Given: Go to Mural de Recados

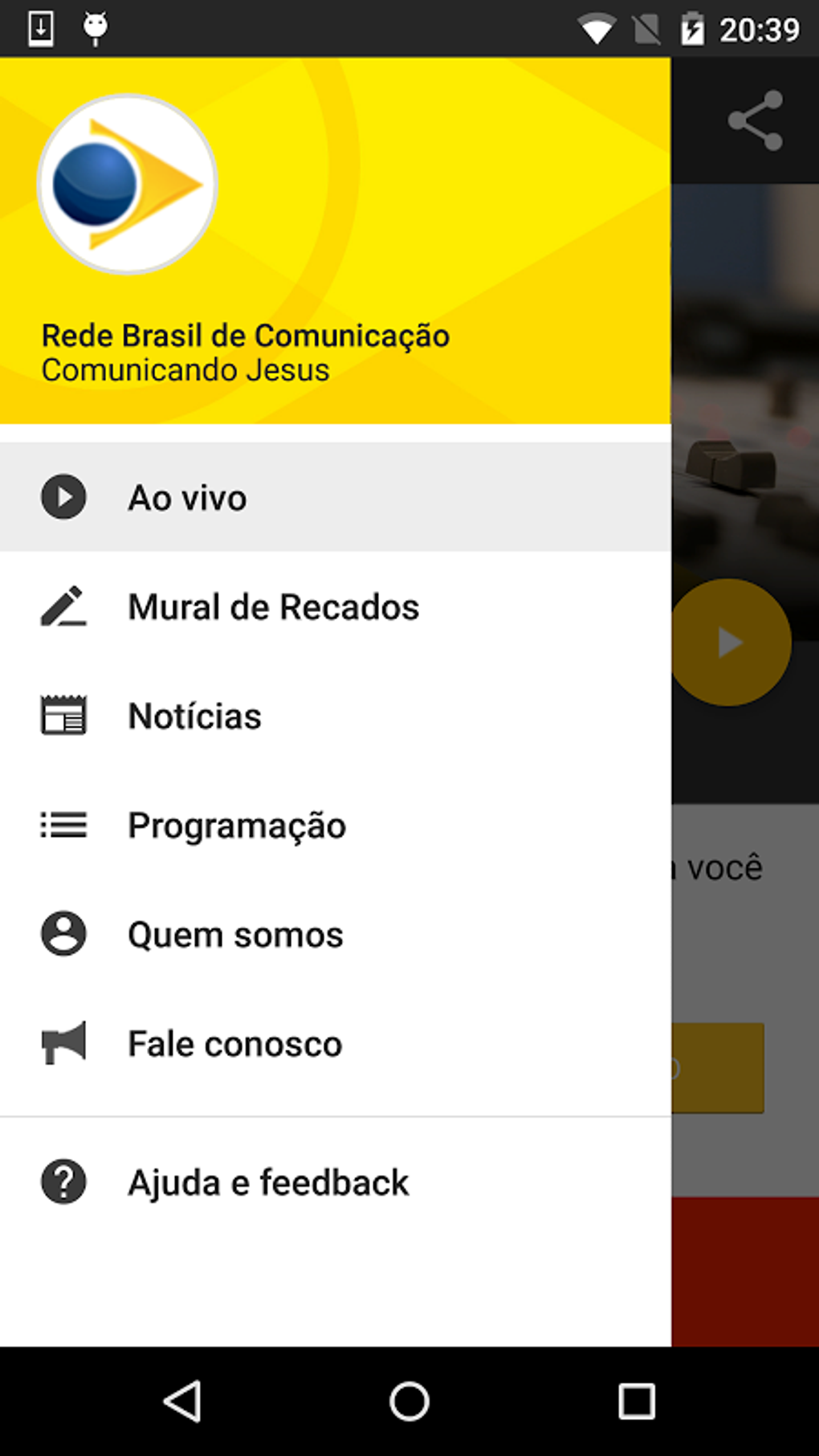Looking at the screenshot, I should 273,607.
